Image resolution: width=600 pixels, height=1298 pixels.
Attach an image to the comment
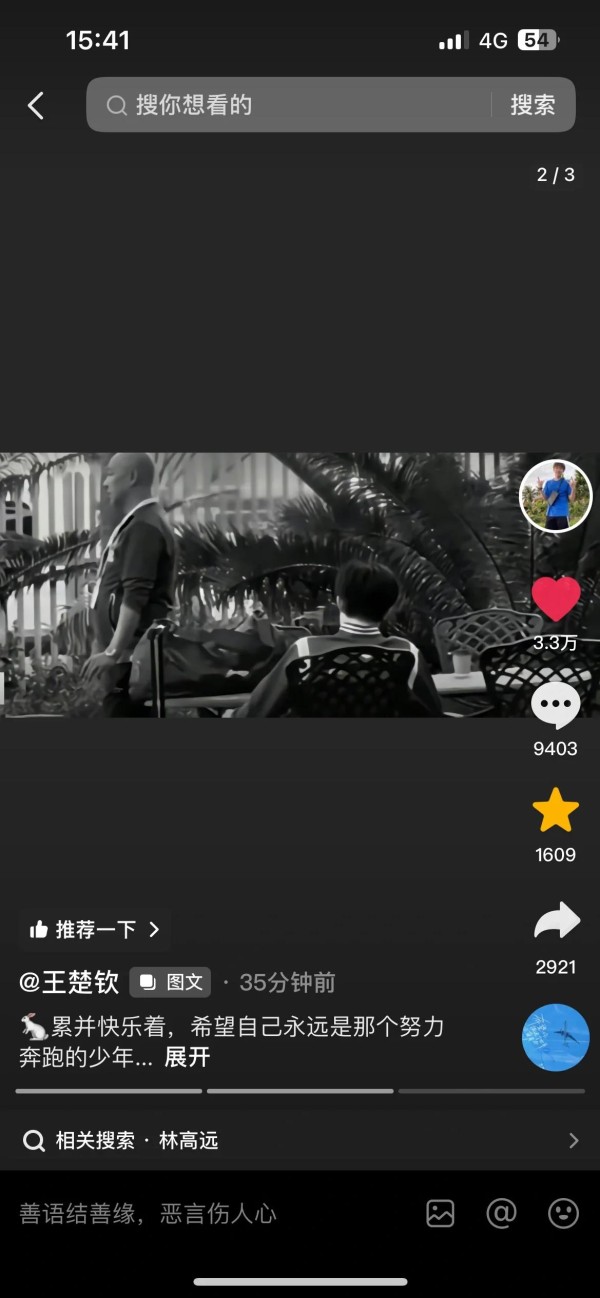(x=440, y=1214)
